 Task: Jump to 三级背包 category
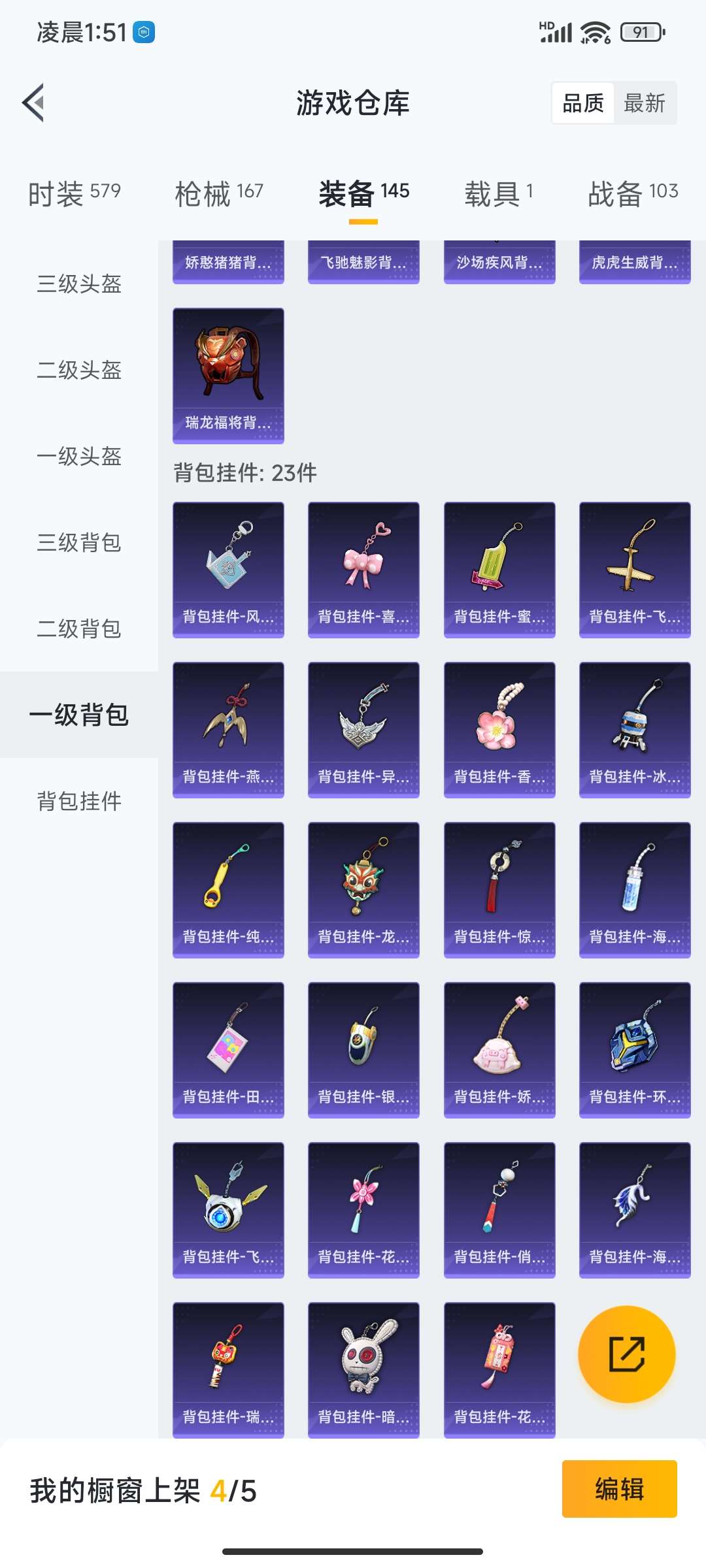click(x=79, y=542)
